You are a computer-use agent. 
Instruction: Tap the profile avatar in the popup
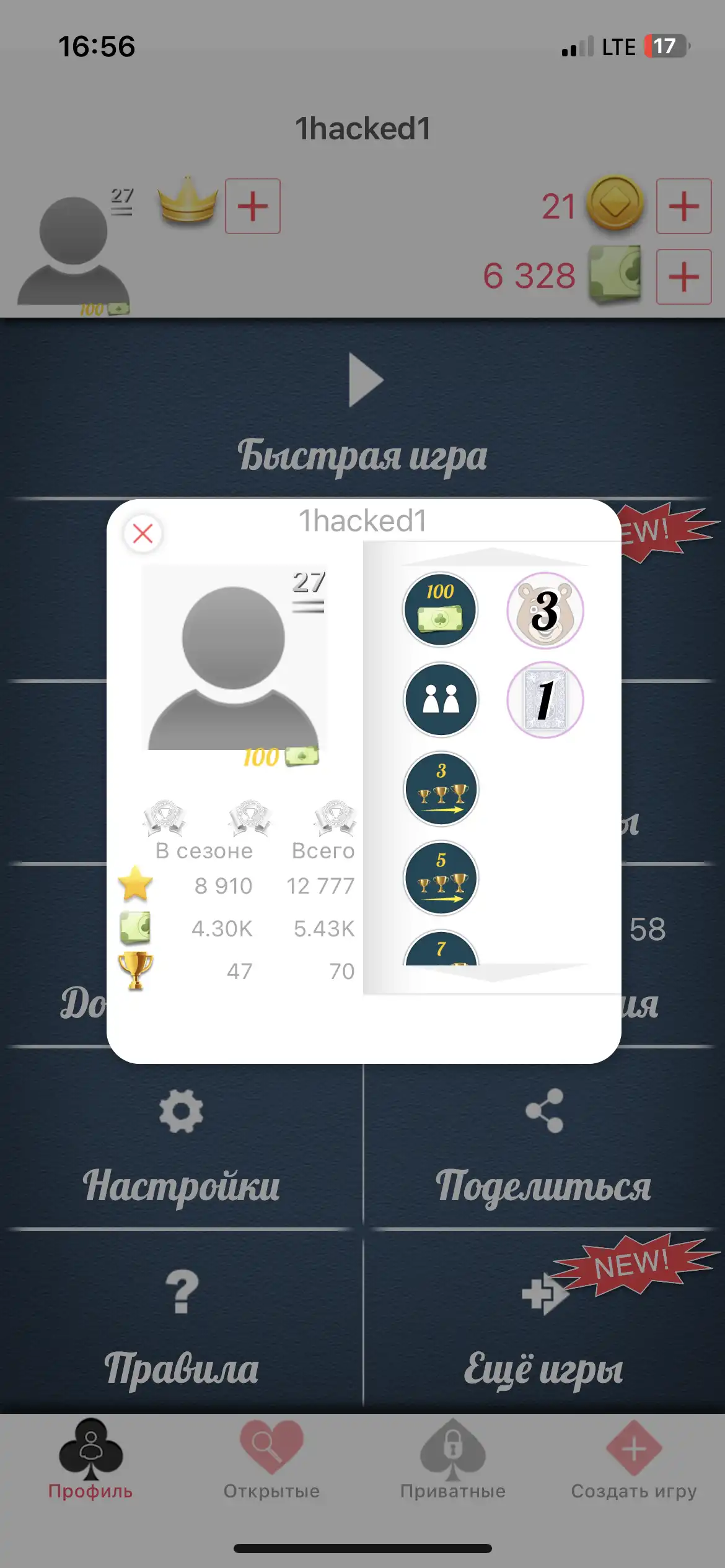click(234, 658)
